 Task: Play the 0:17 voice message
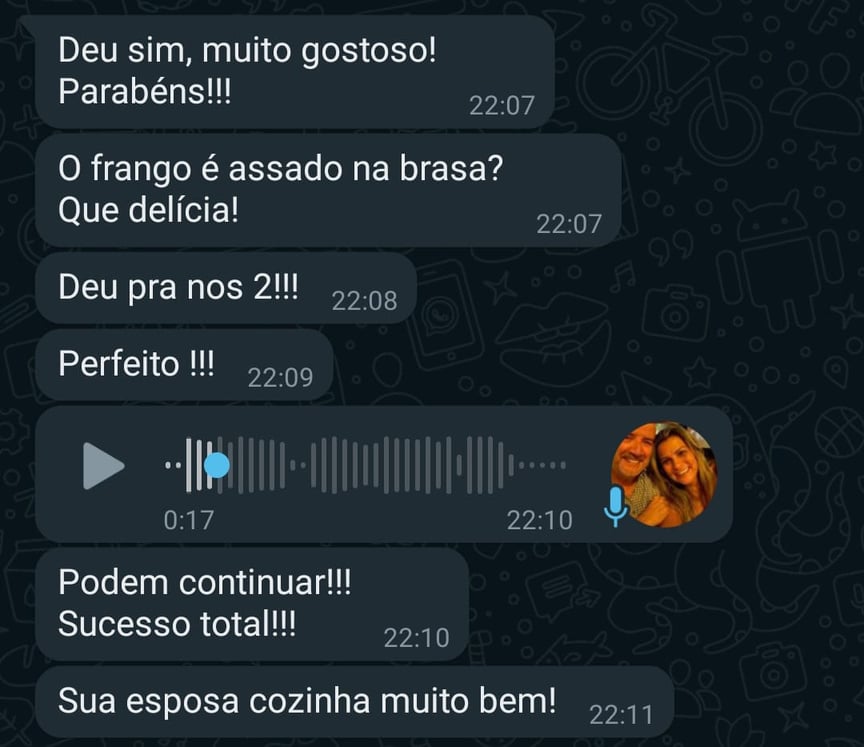[x=103, y=466]
